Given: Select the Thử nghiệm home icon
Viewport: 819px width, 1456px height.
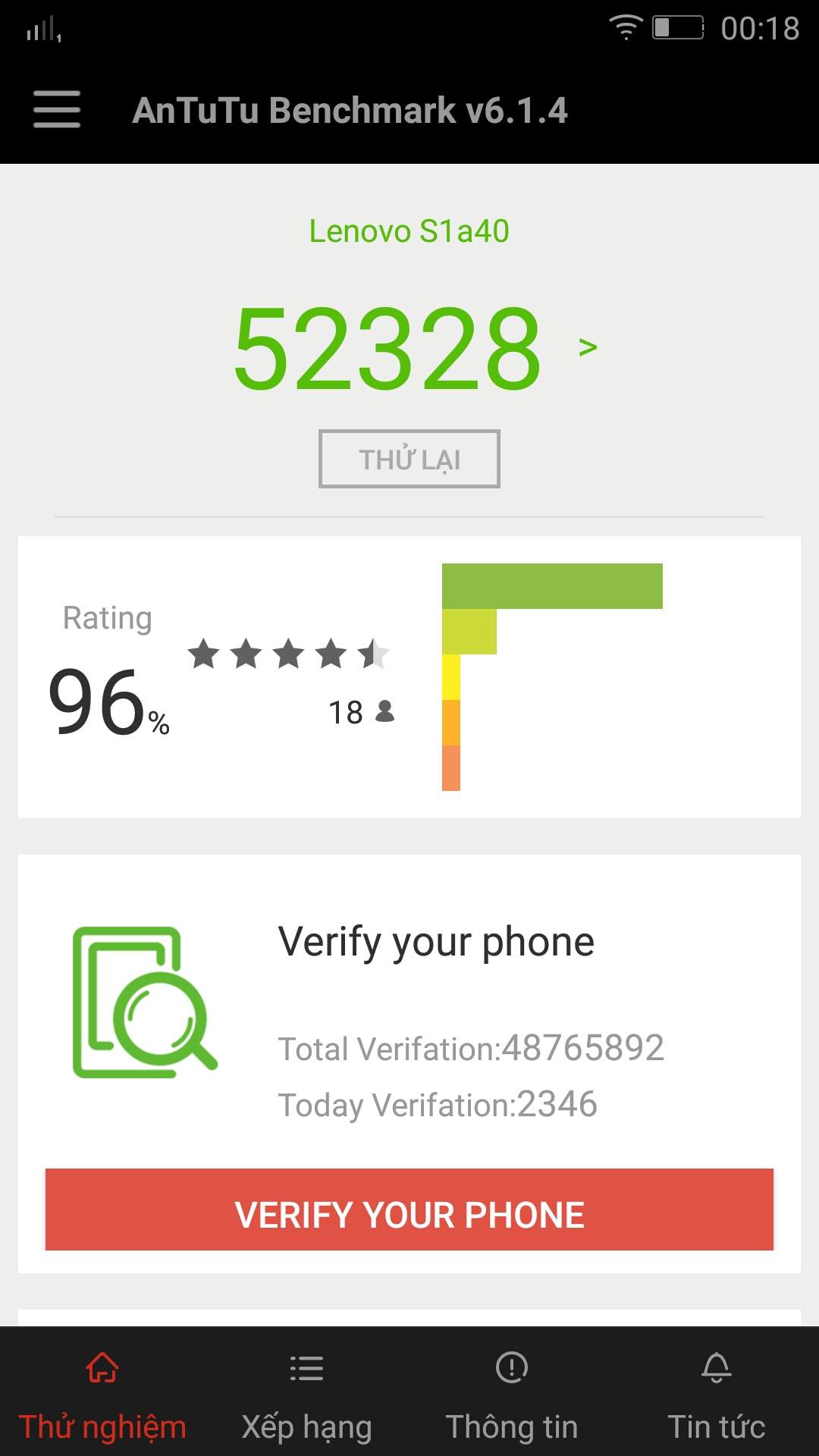Looking at the screenshot, I should [102, 1369].
